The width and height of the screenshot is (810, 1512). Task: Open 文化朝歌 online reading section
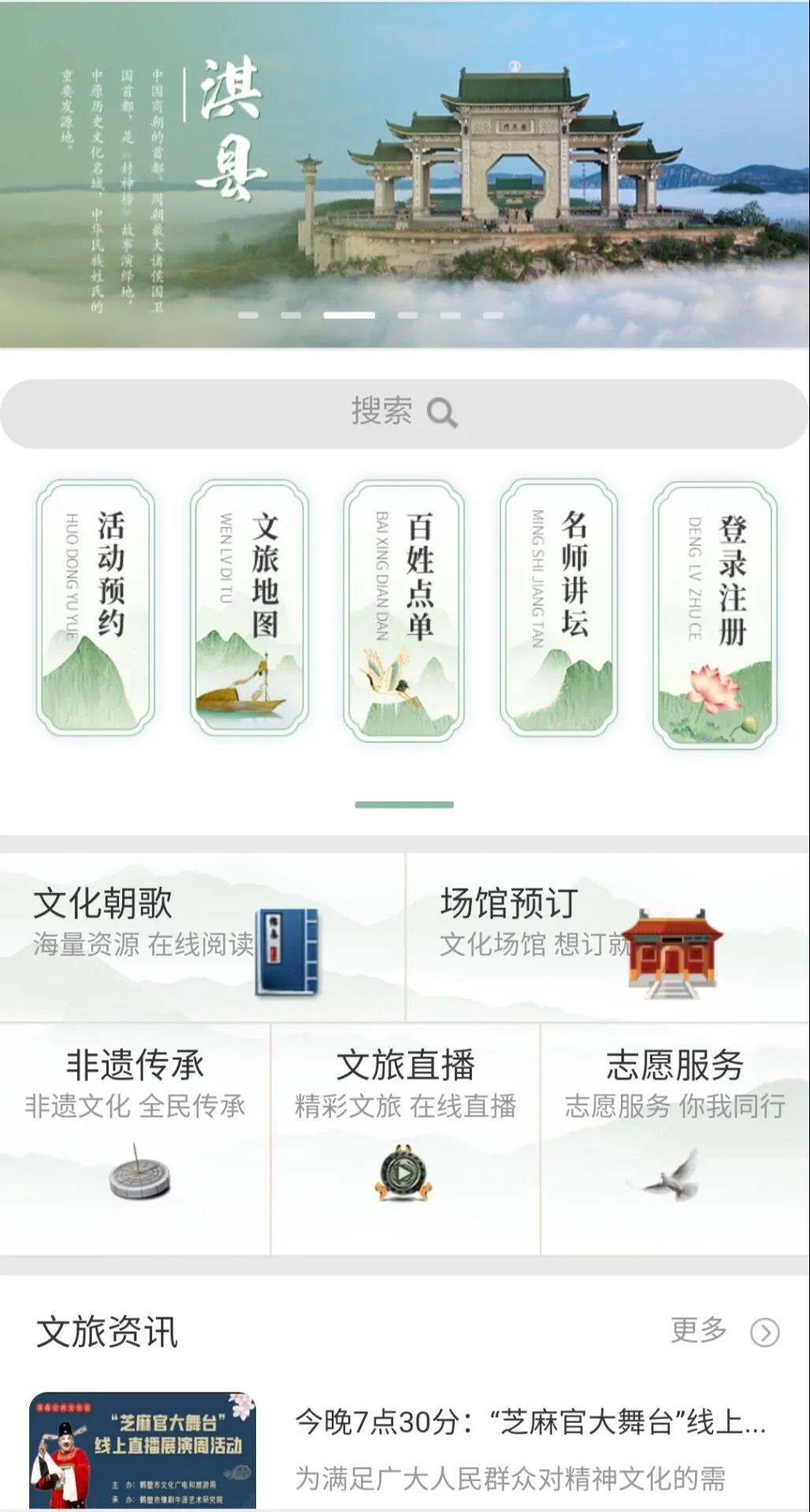pos(202,937)
